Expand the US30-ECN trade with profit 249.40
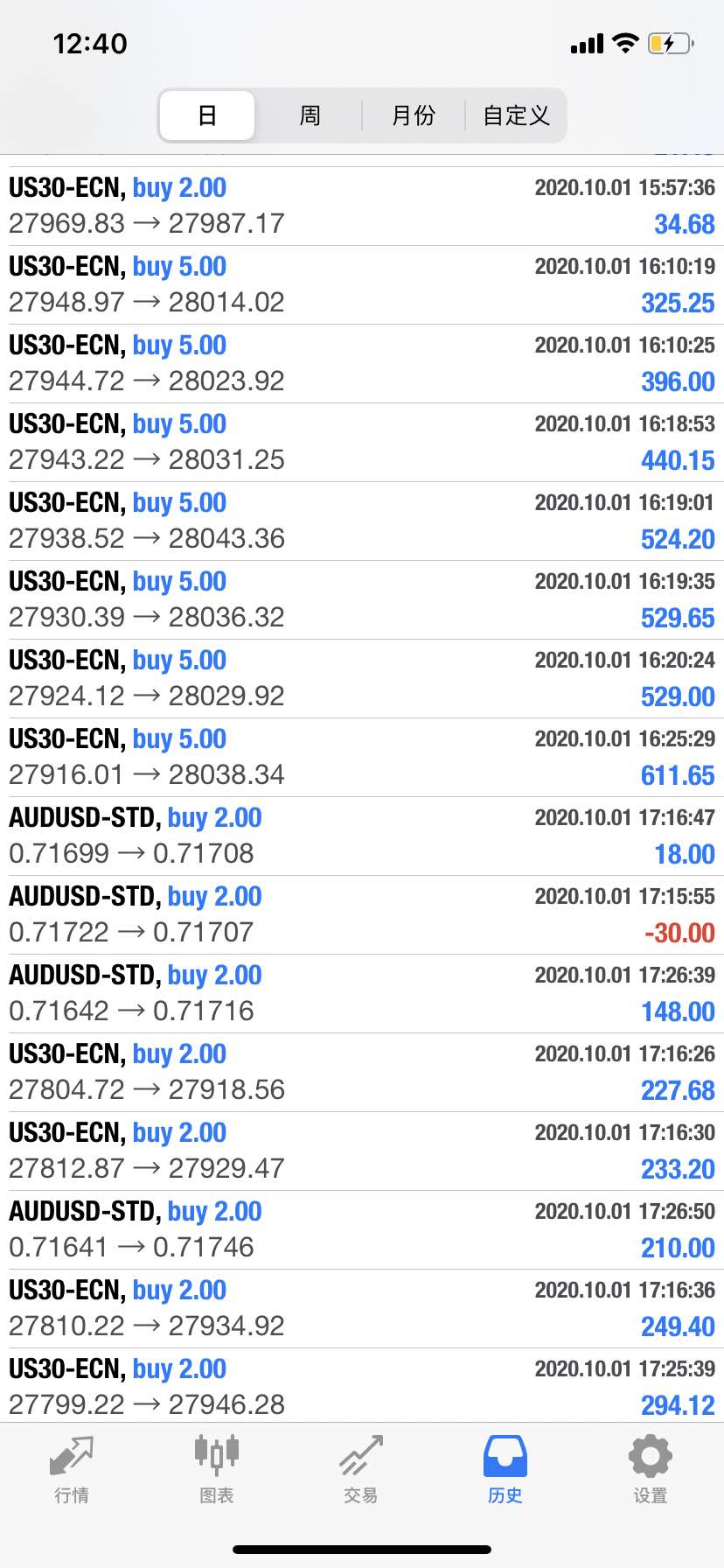The width and height of the screenshot is (724, 1568). pyautogui.click(x=362, y=1308)
